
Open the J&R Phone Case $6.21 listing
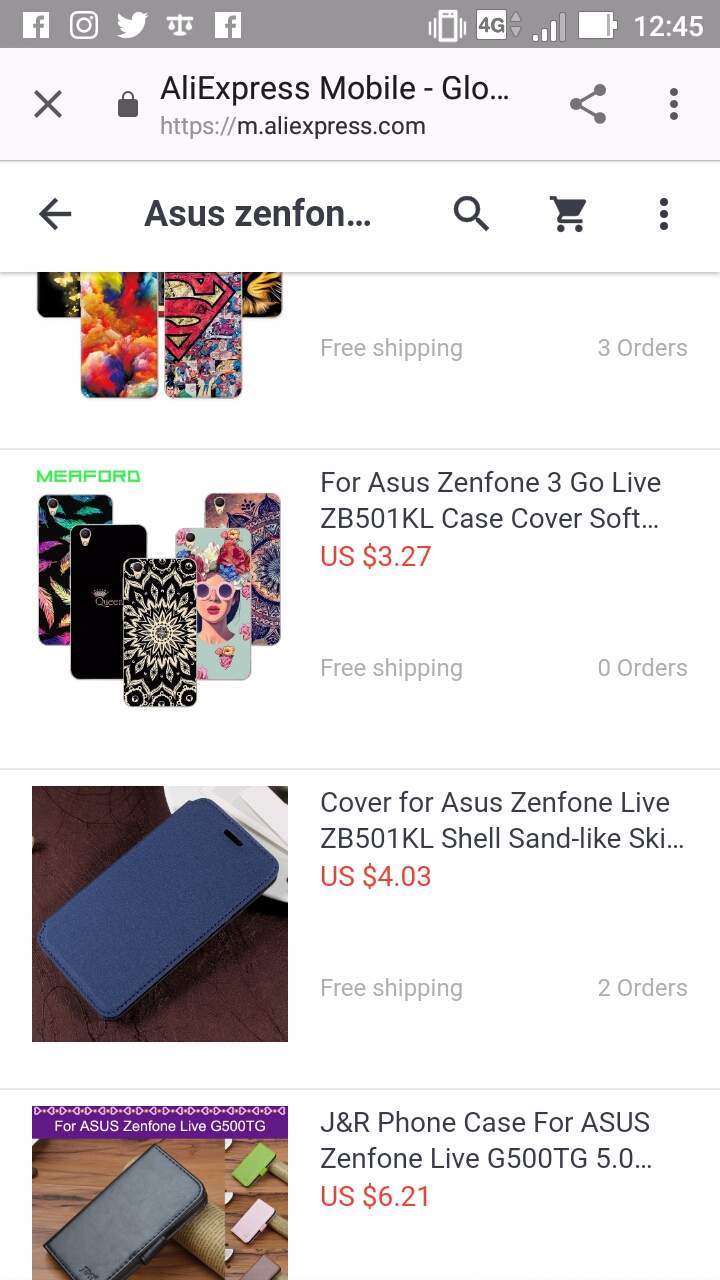coord(360,1185)
